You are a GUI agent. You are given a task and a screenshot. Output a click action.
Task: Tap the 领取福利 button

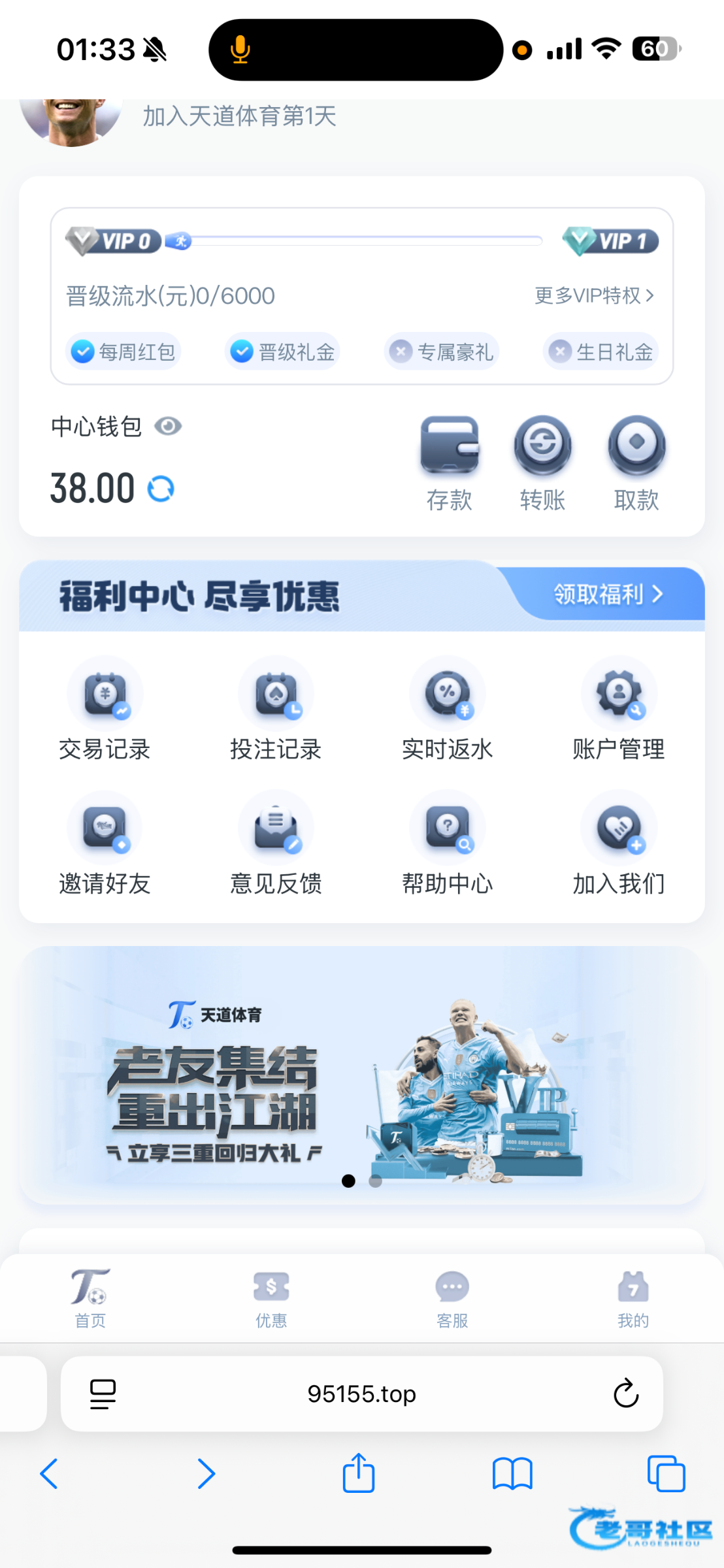[x=608, y=594]
